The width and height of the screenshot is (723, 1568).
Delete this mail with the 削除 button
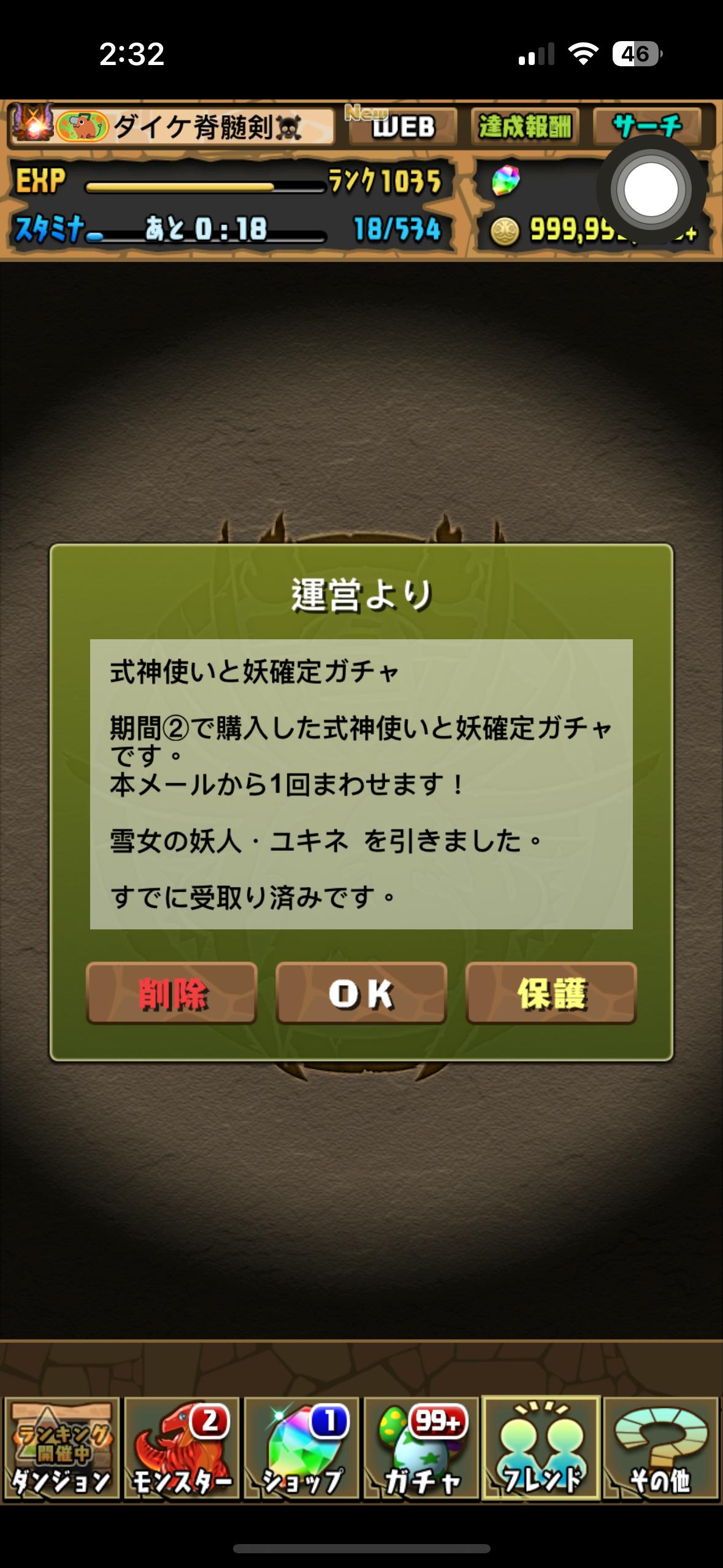click(172, 993)
